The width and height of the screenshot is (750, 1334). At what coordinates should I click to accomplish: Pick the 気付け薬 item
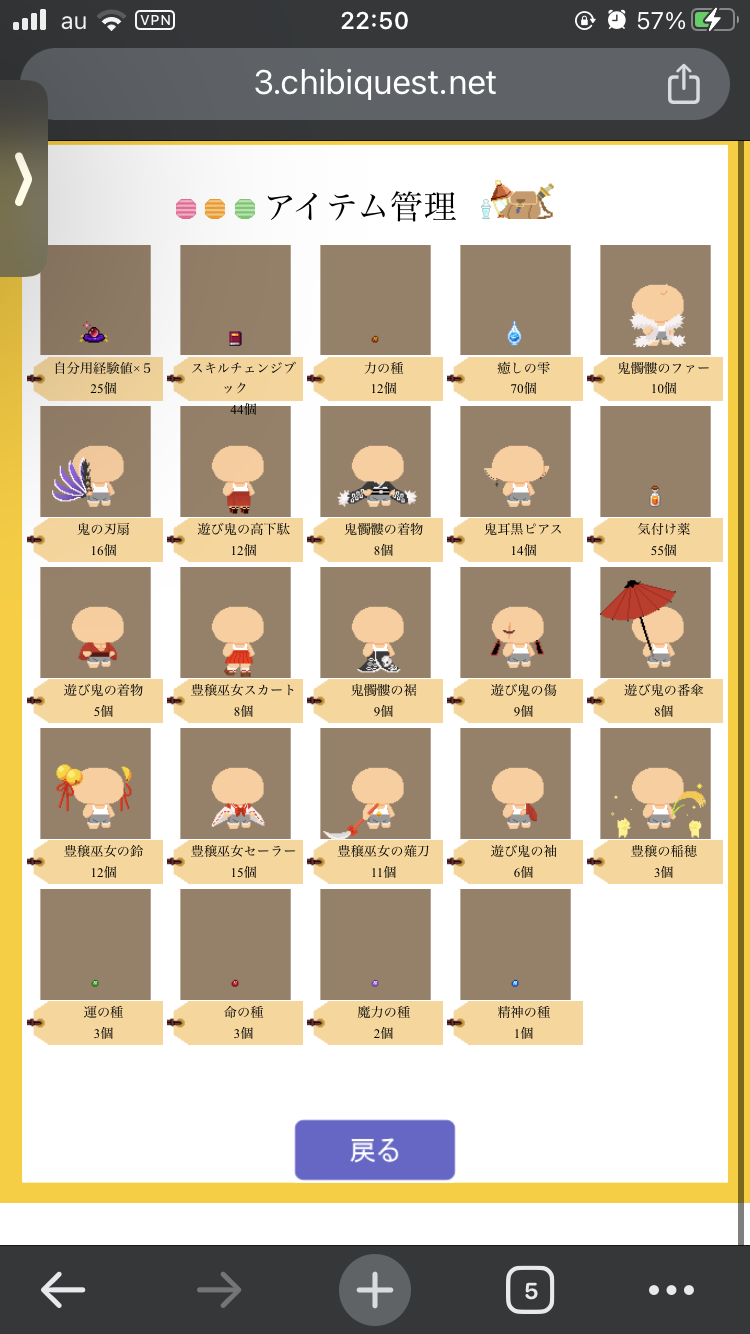[x=655, y=461]
